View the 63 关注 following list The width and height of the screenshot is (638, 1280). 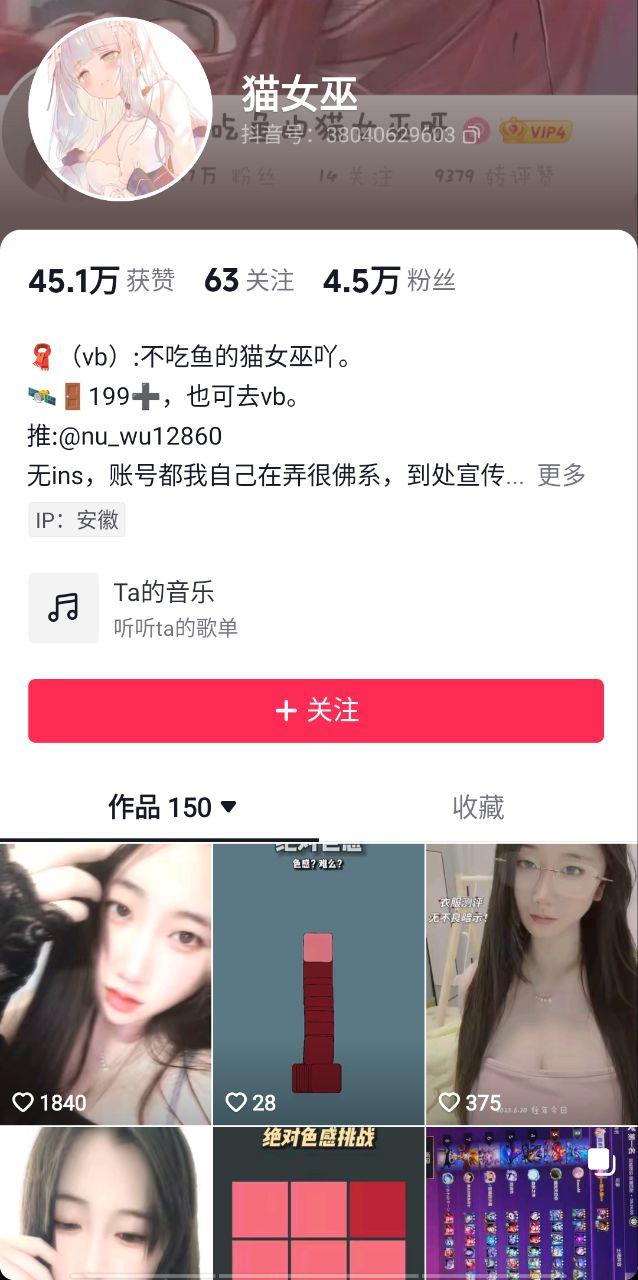249,281
